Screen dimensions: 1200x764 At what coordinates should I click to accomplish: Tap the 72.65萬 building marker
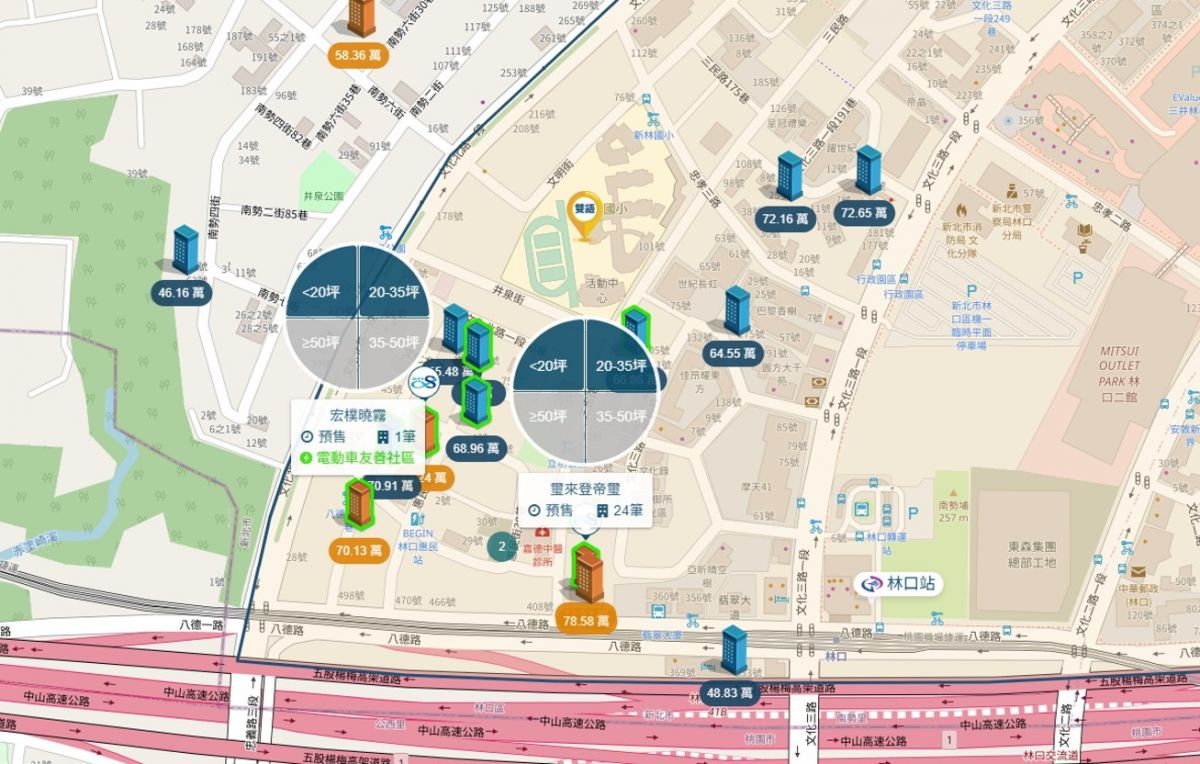coord(863,213)
